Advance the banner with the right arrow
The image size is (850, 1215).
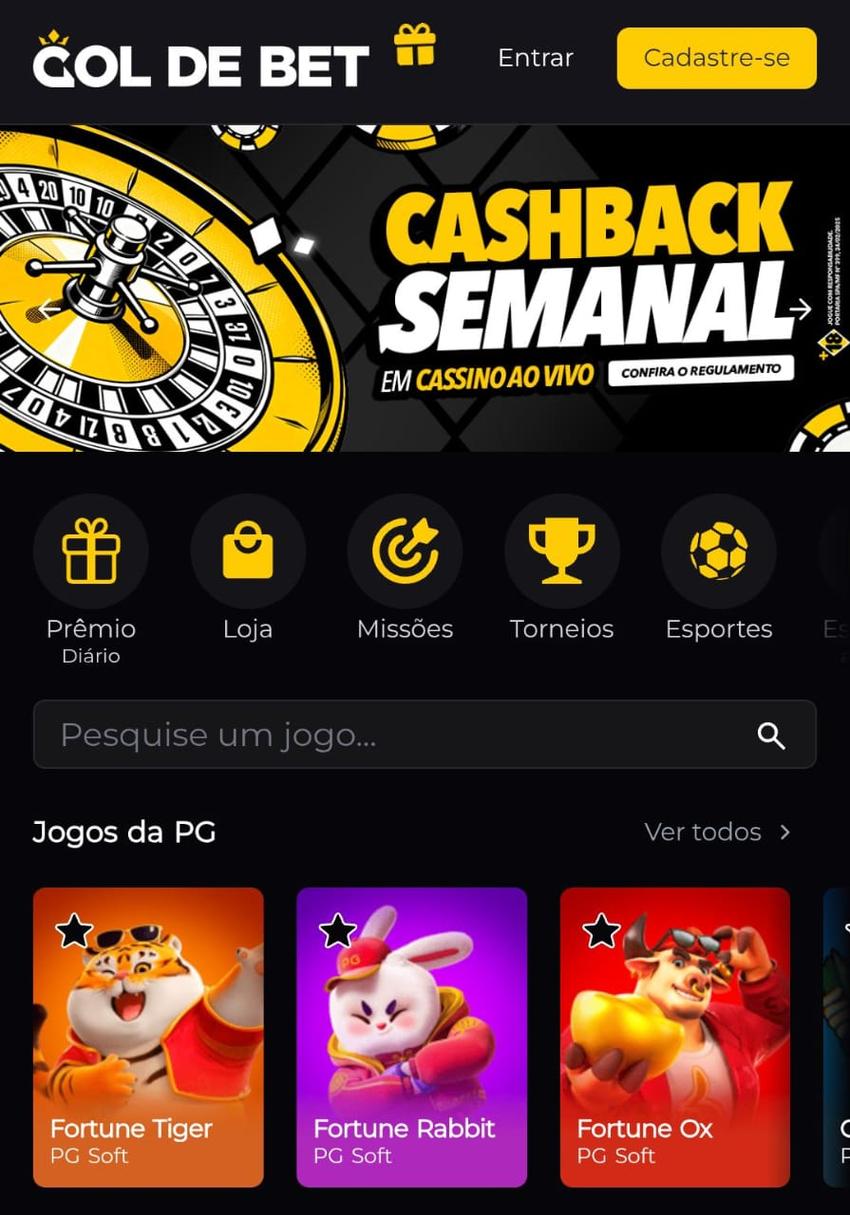click(800, 310)
